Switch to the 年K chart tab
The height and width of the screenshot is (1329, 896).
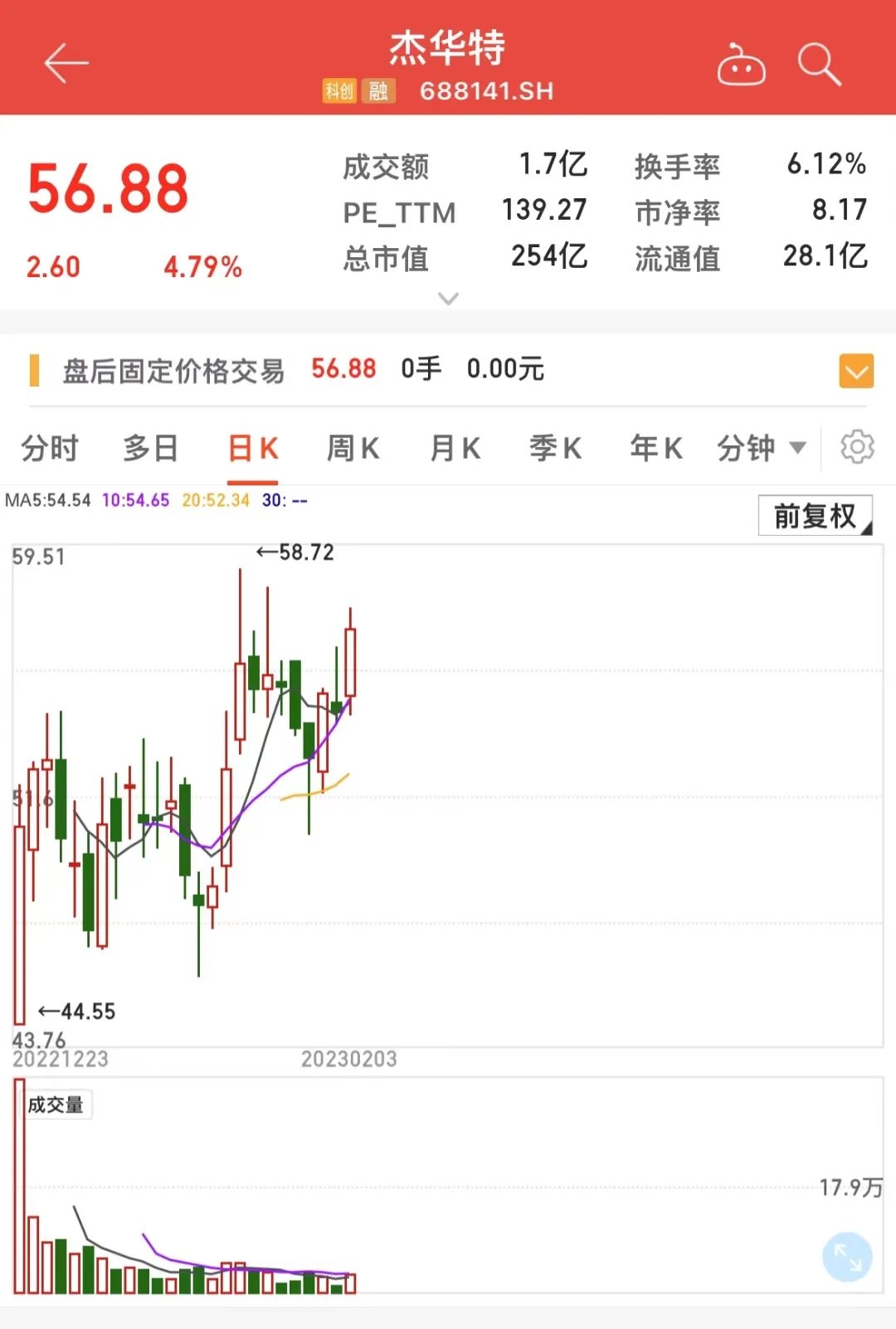[x=656, y=449]
